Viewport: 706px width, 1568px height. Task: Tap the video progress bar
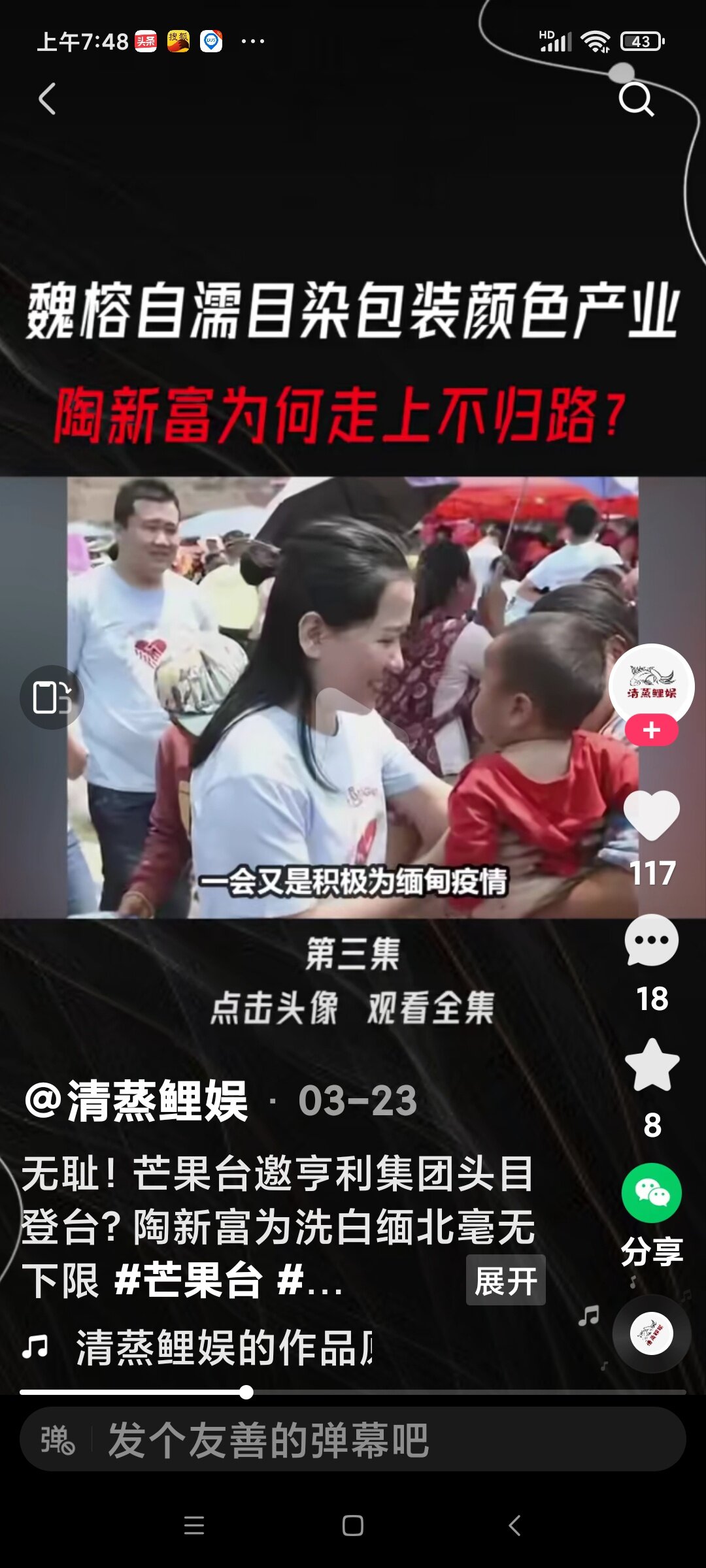point(353,1392)
